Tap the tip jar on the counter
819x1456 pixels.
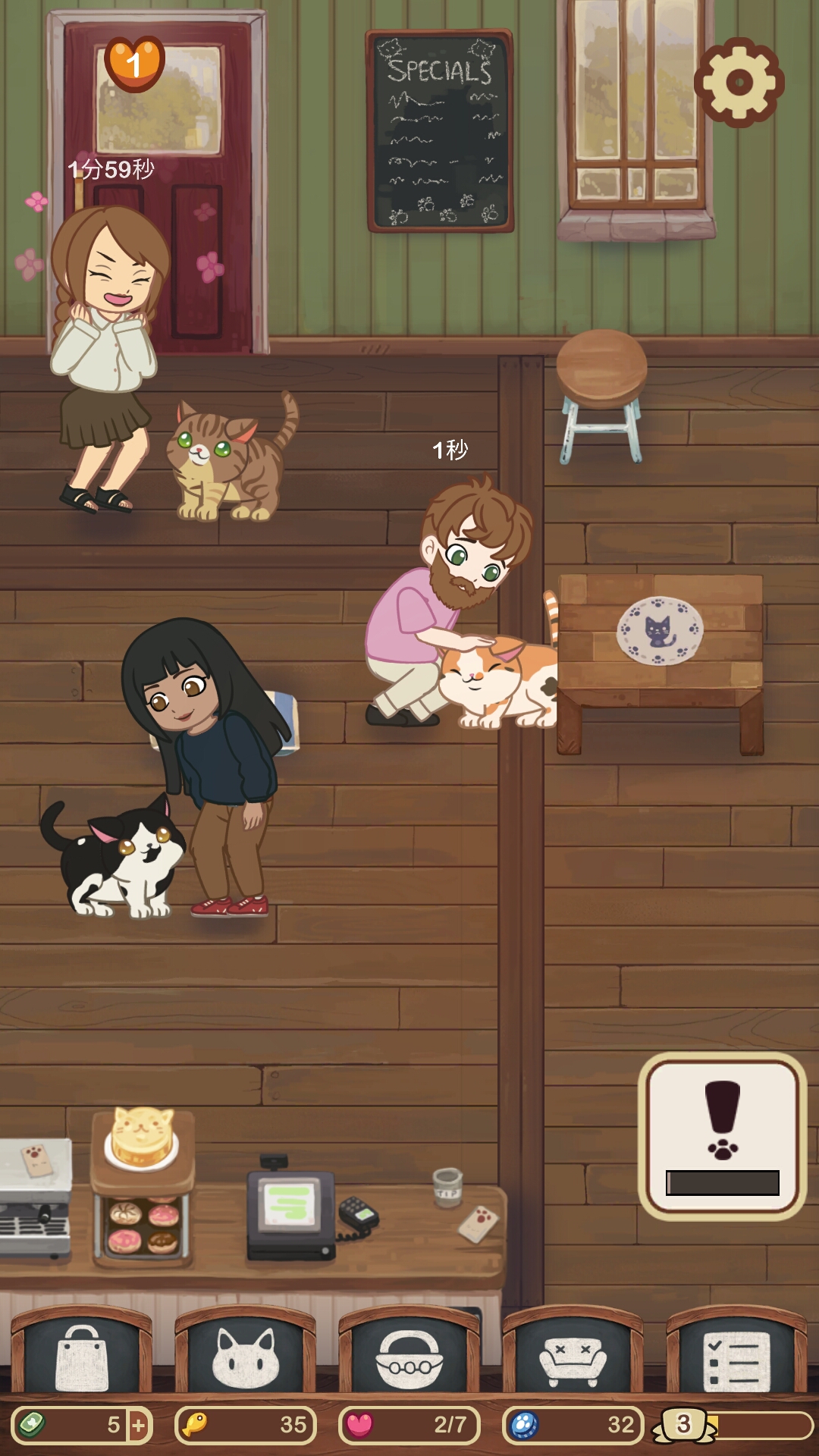tap(447, 1187)
